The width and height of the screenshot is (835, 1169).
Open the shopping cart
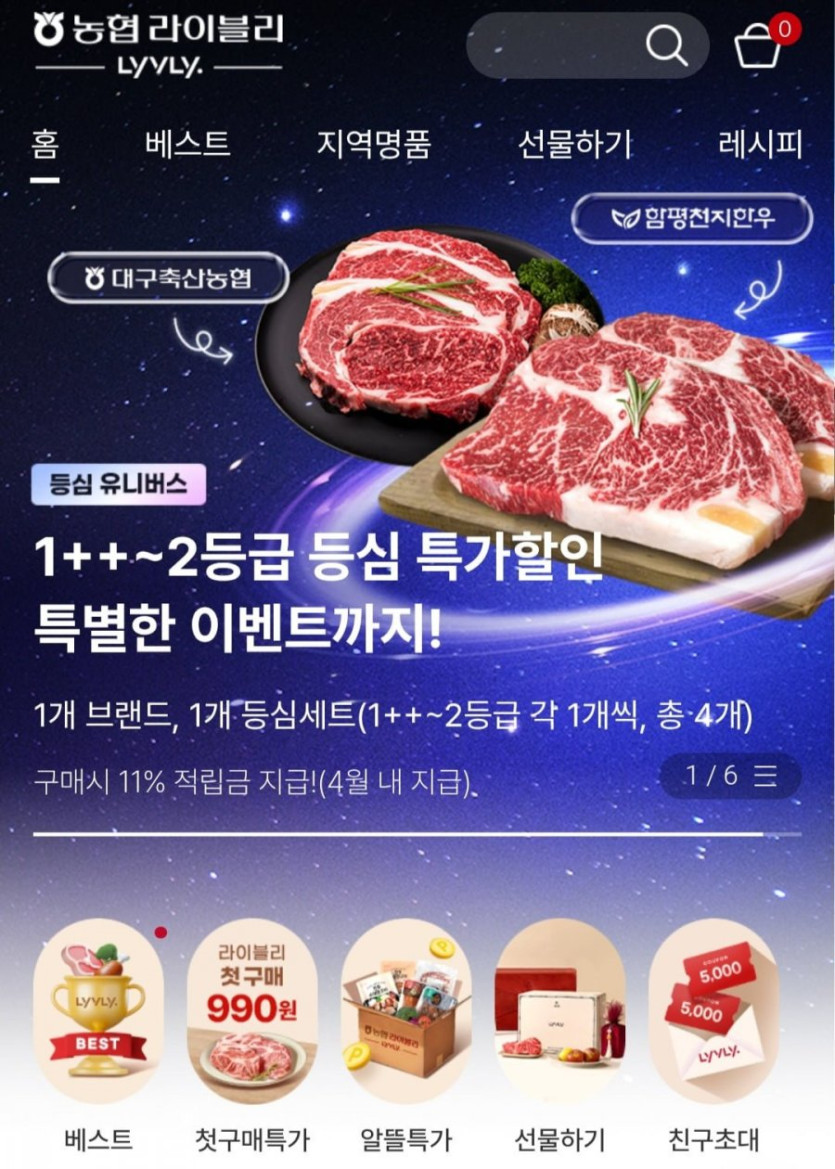tap(759, 45)
